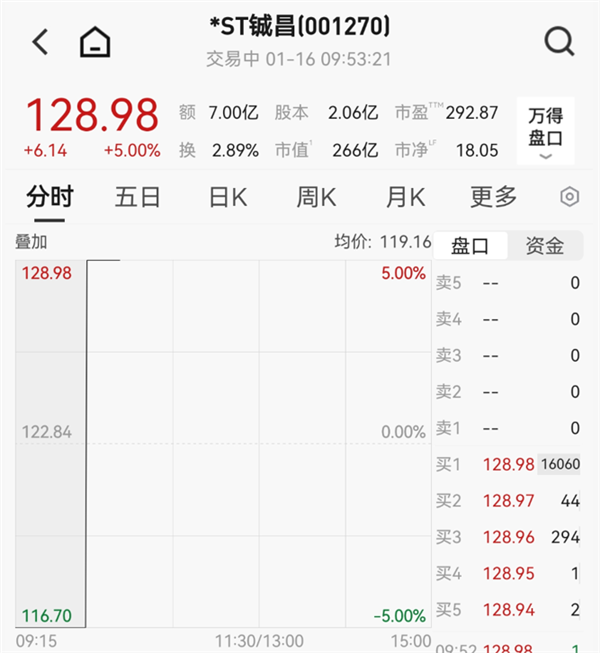
Task: Tap 叠加 to overlay a comparison
Action: coord(31,242)
